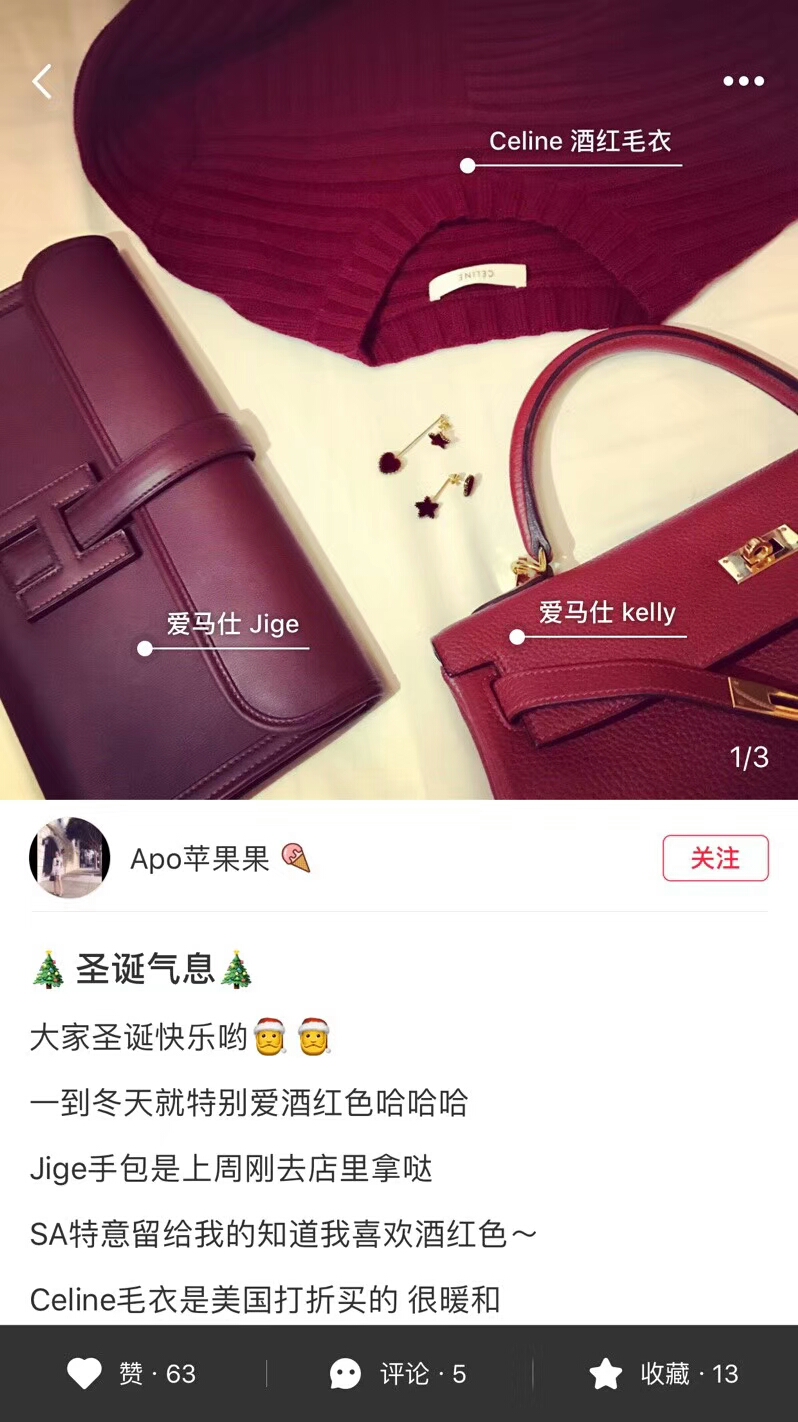Tap the Celine 酒红毛衣 tag
This screenshot has height=1422, width=798.
coord(580,142)
